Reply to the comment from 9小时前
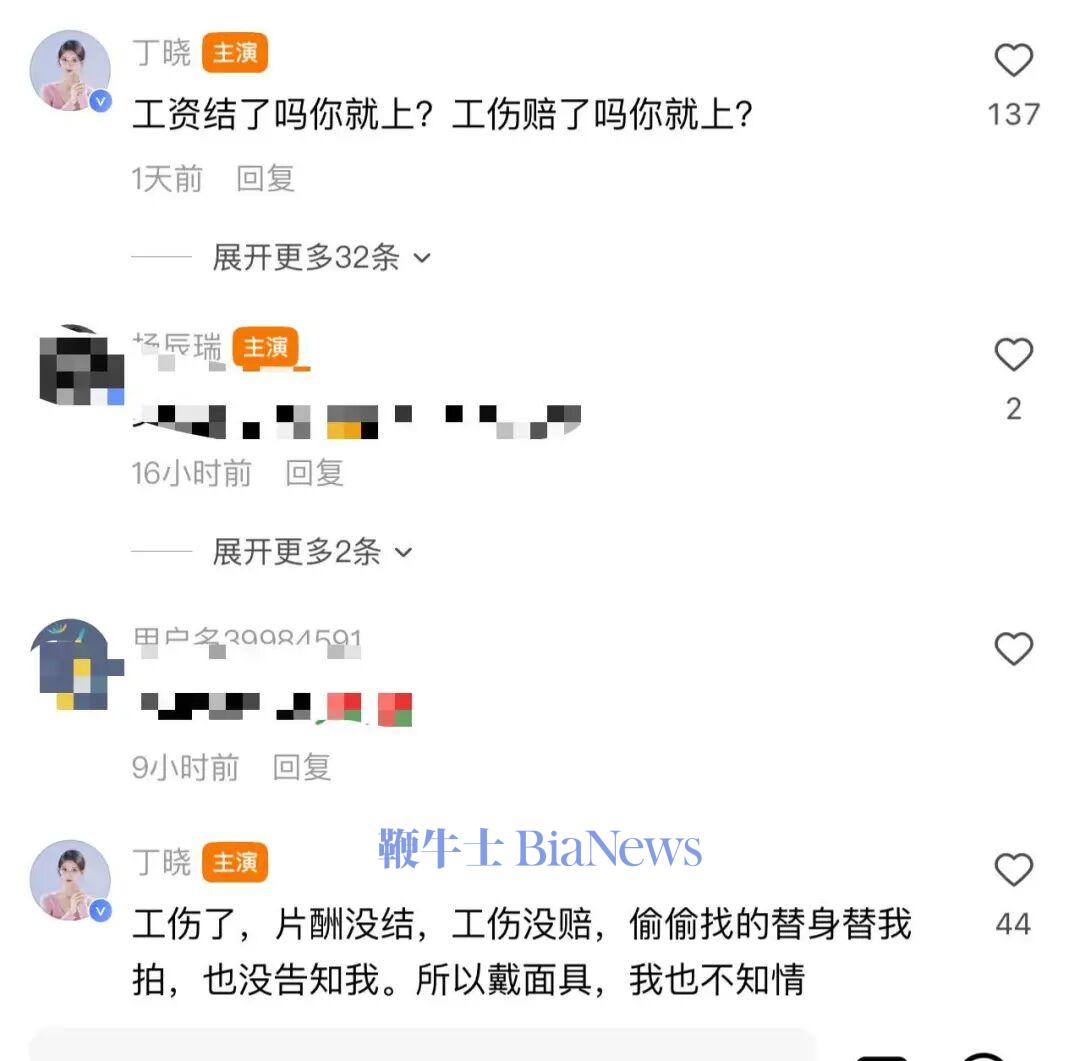1080x1061 pixels. tap(302, 768)
